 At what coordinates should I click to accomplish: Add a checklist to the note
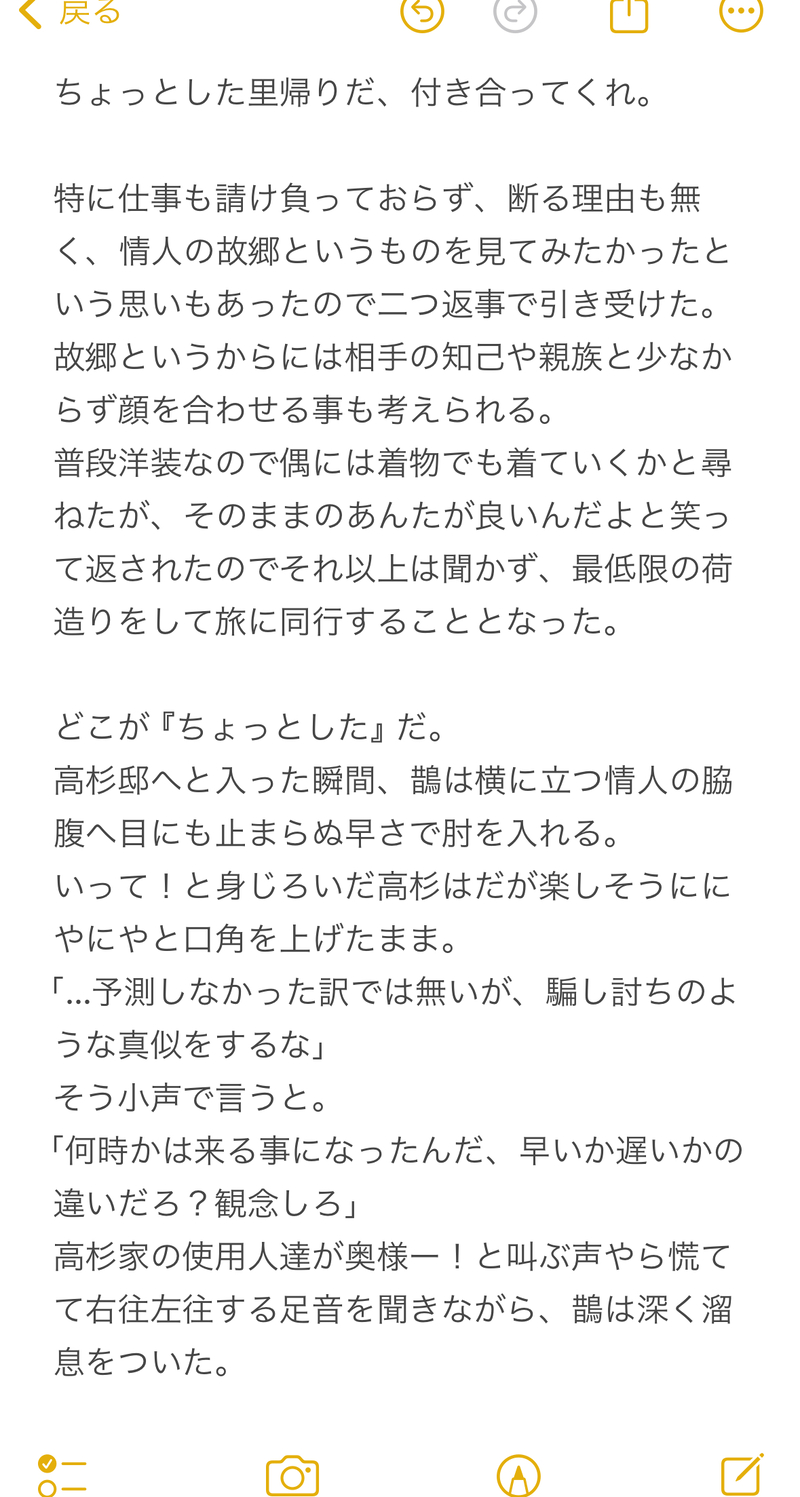[62, 1475]
